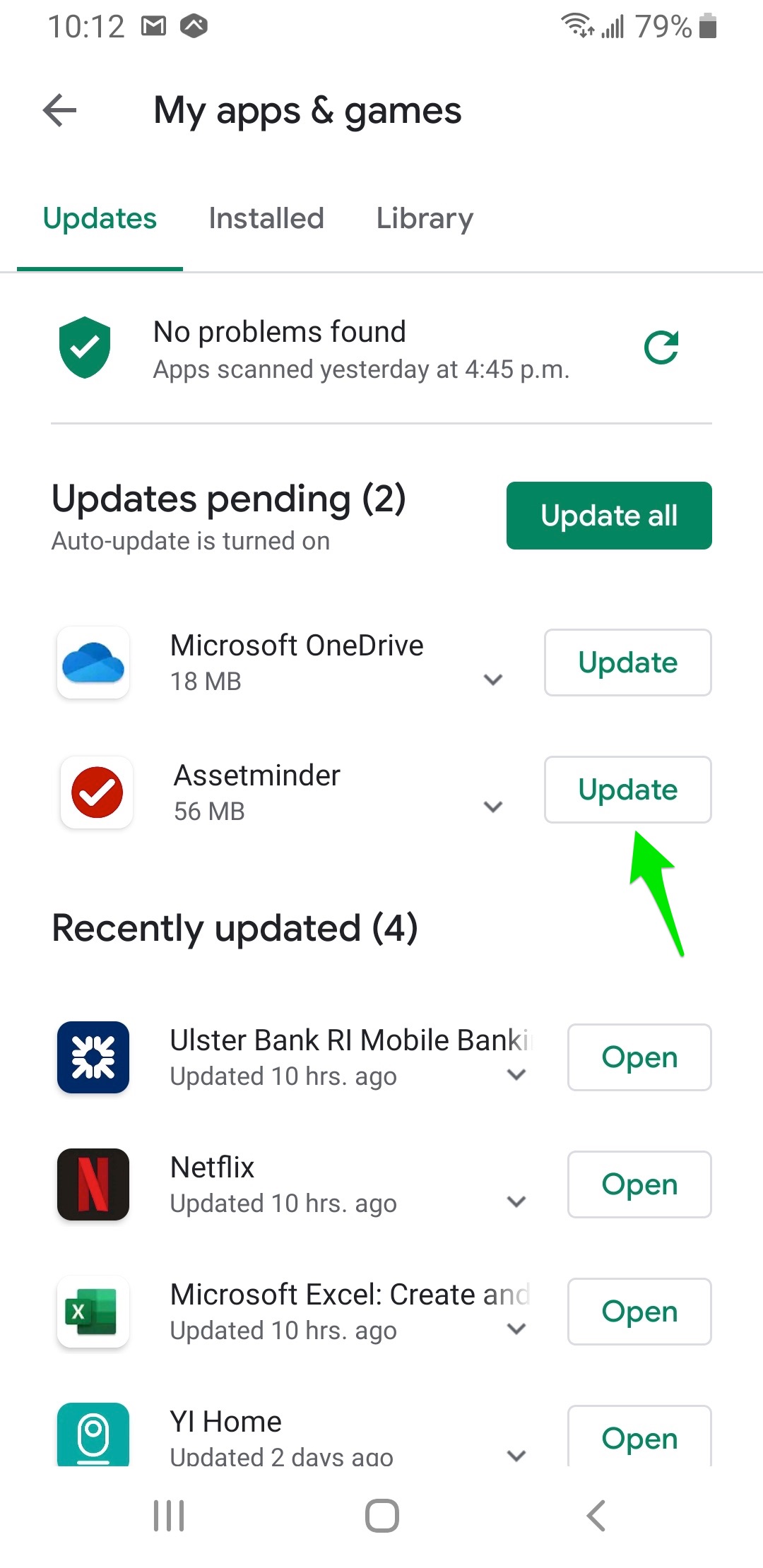Open Ulster Bank RI Mobile Banking app
The width and height of the screenshot is (763, 1568).
pyautogui.click(x=639, y=1057)
